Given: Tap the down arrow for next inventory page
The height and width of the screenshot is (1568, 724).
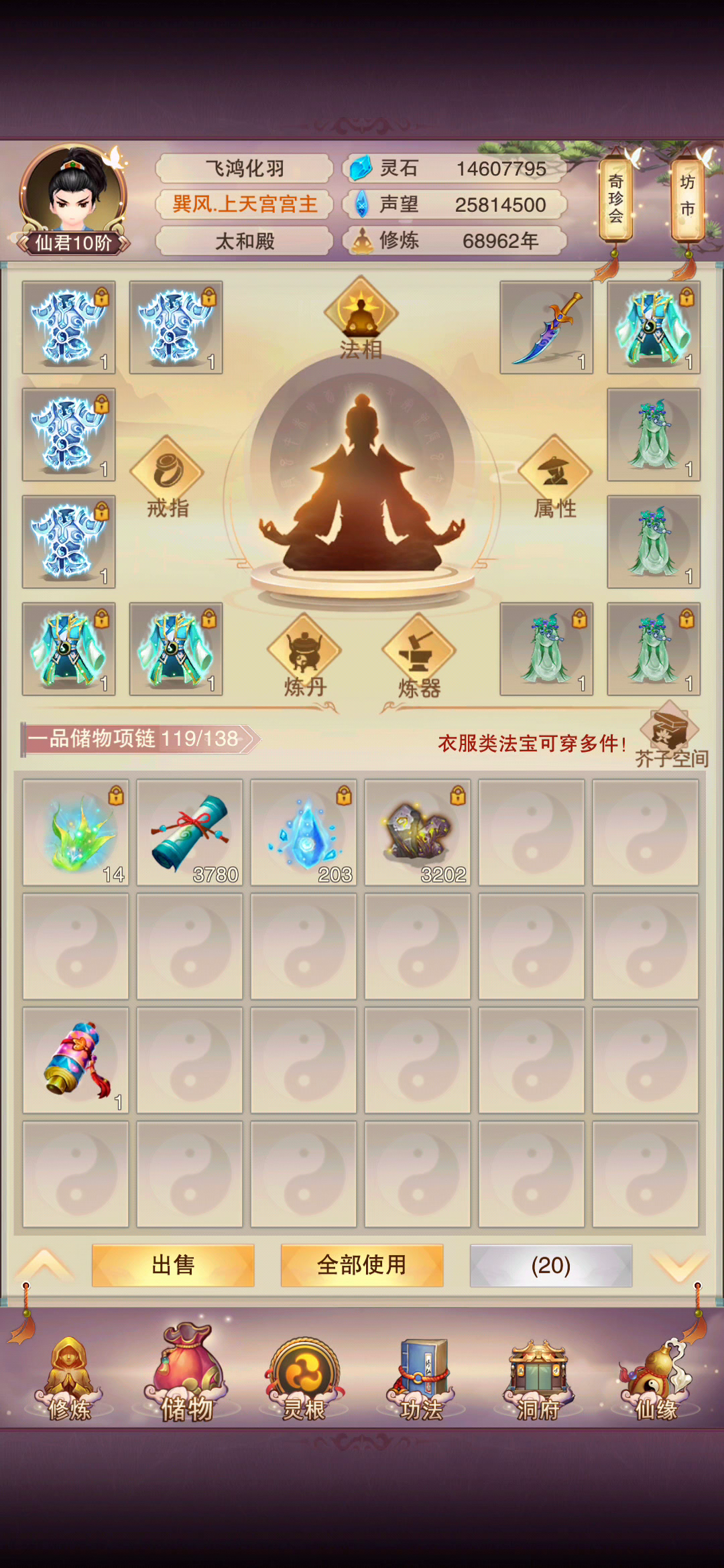Looking at the screenshot, I should pyautogui.click(x=680, y=1265).
